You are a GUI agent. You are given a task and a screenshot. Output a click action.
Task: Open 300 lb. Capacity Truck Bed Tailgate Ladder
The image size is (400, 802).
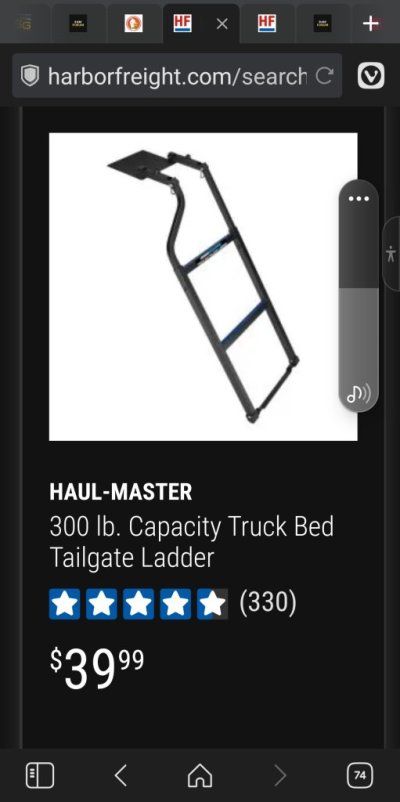(192, 542)
